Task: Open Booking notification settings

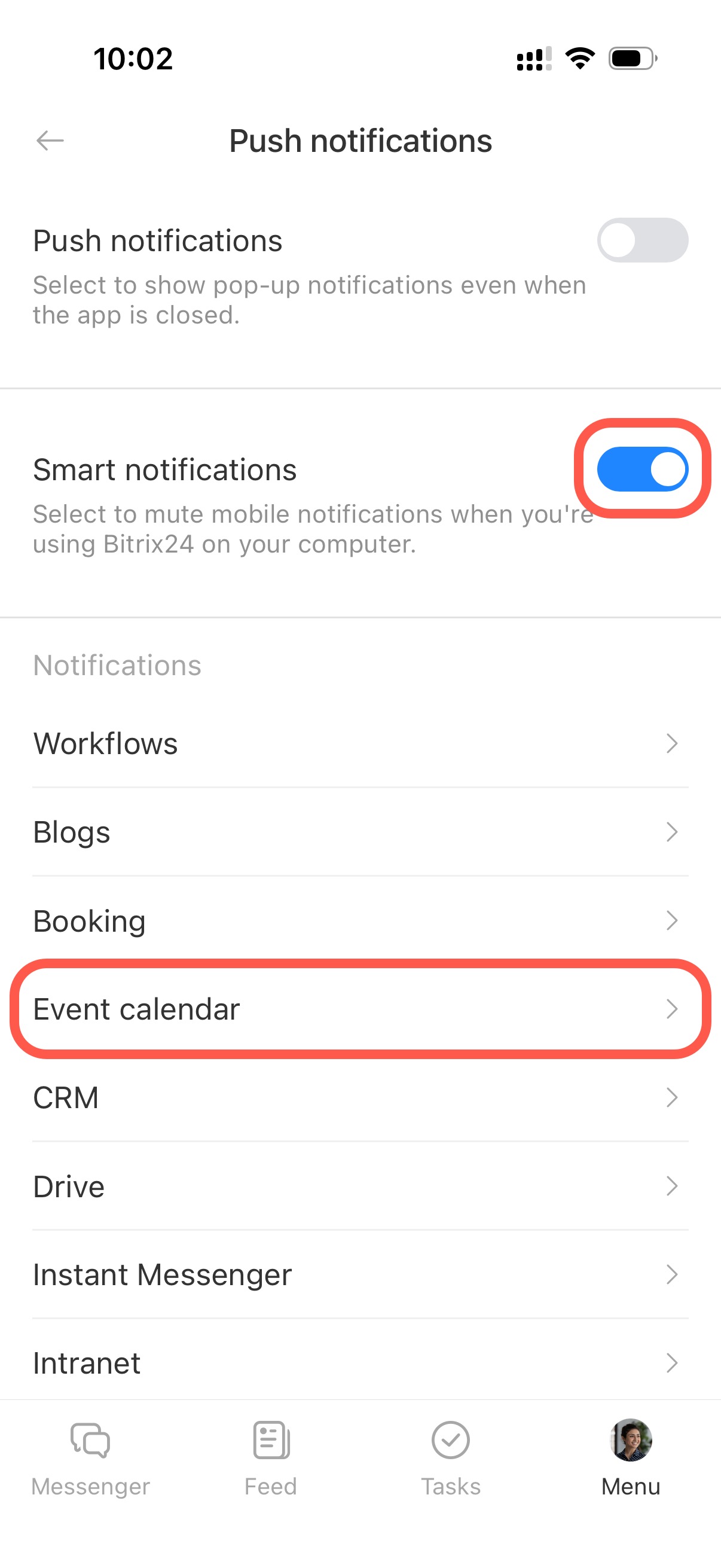Action: click(360, 920)
